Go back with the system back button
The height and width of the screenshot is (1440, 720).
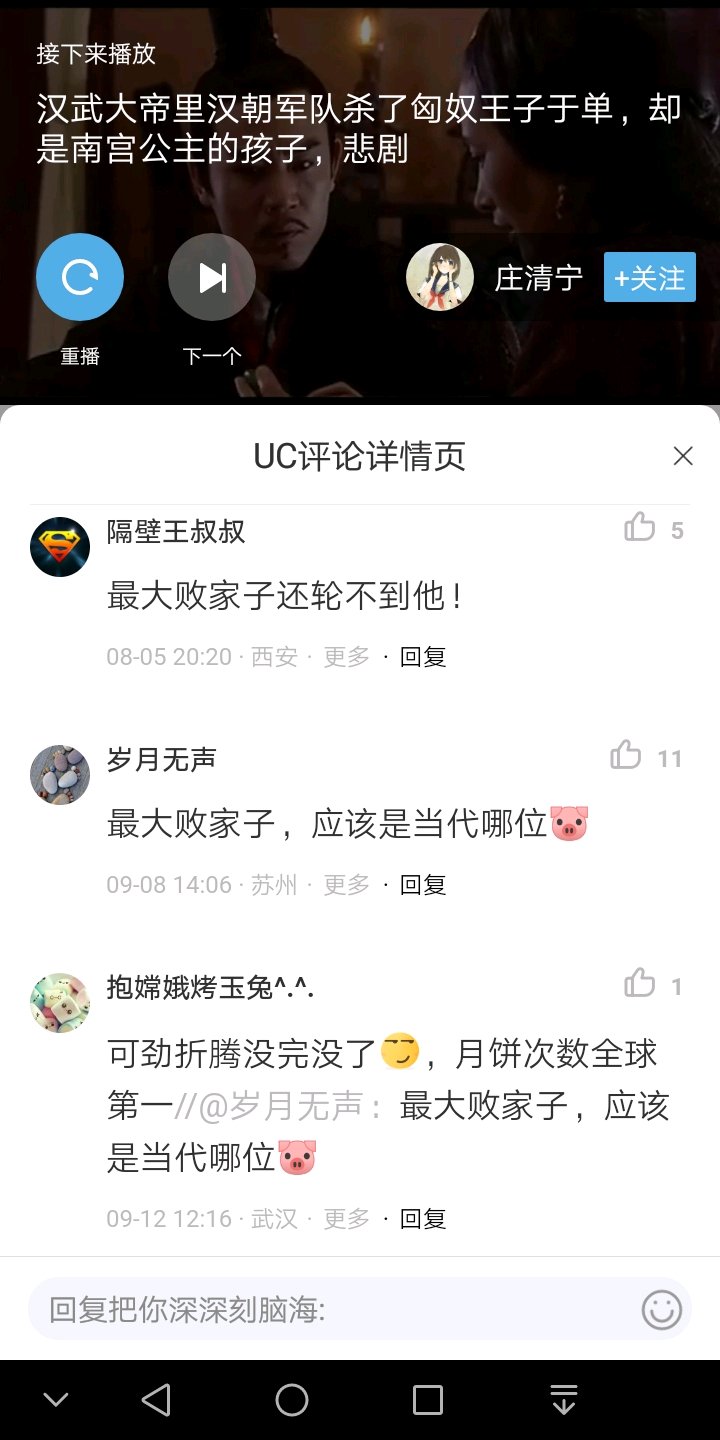(156, 1400)
